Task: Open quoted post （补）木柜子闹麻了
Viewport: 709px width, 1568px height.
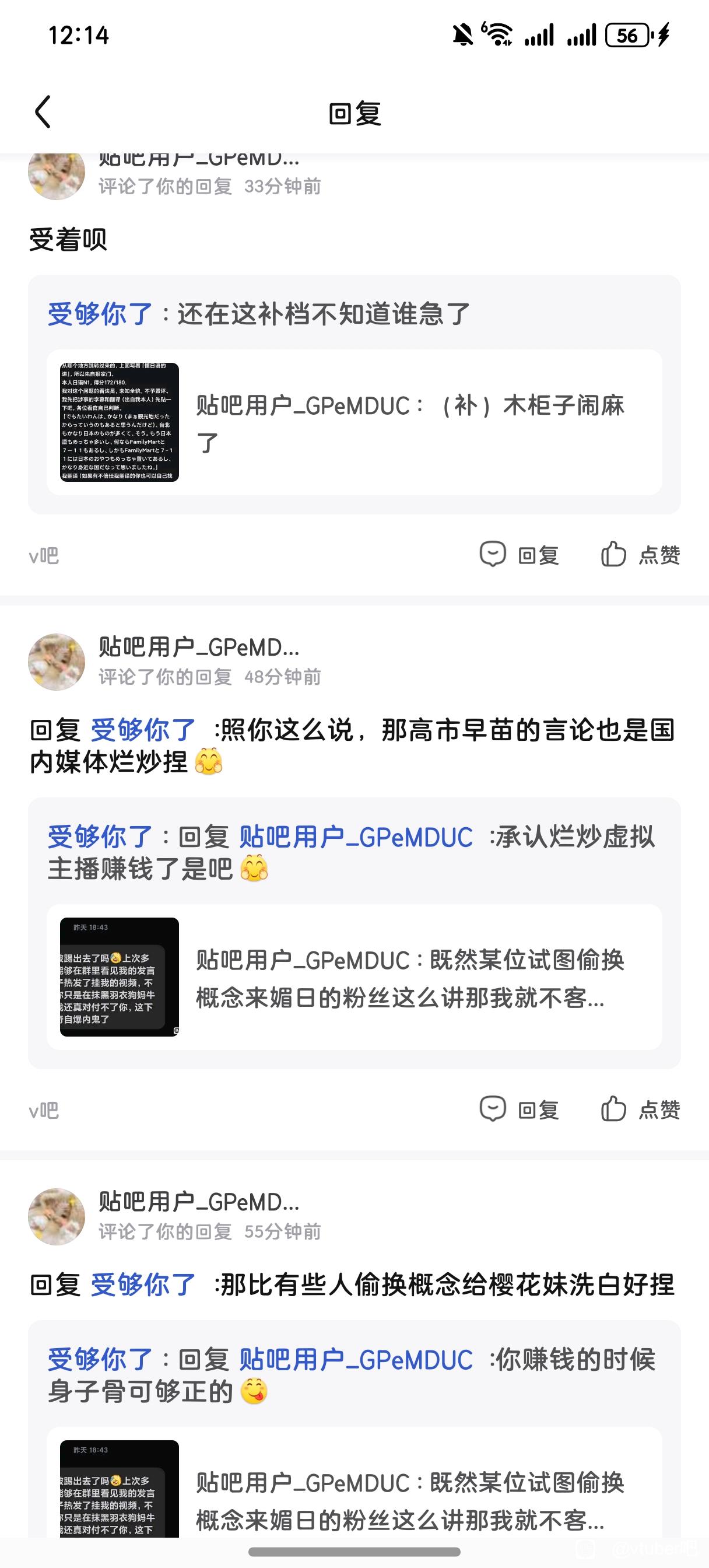Action: (x=354, y=422)
